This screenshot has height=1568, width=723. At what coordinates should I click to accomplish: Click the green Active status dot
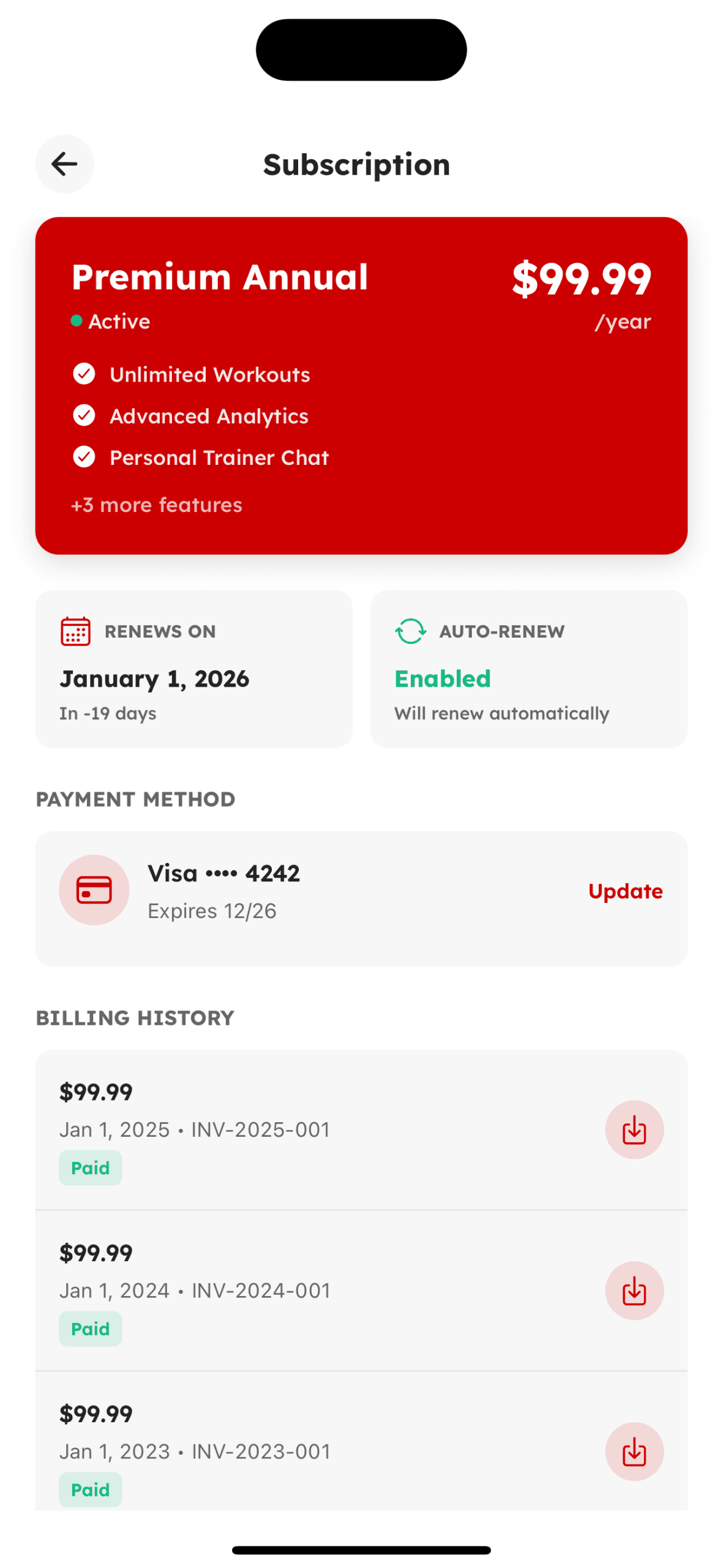(x=76, y=320)
